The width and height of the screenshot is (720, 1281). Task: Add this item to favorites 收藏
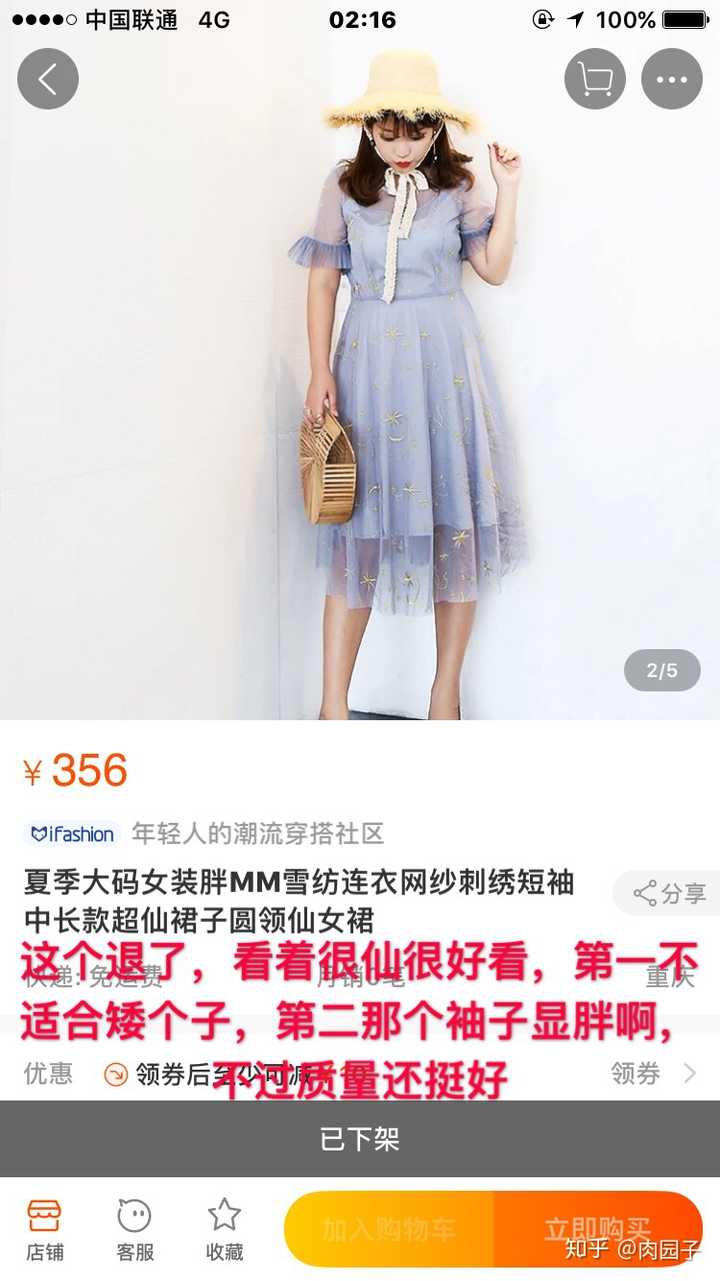[224, 1230]
